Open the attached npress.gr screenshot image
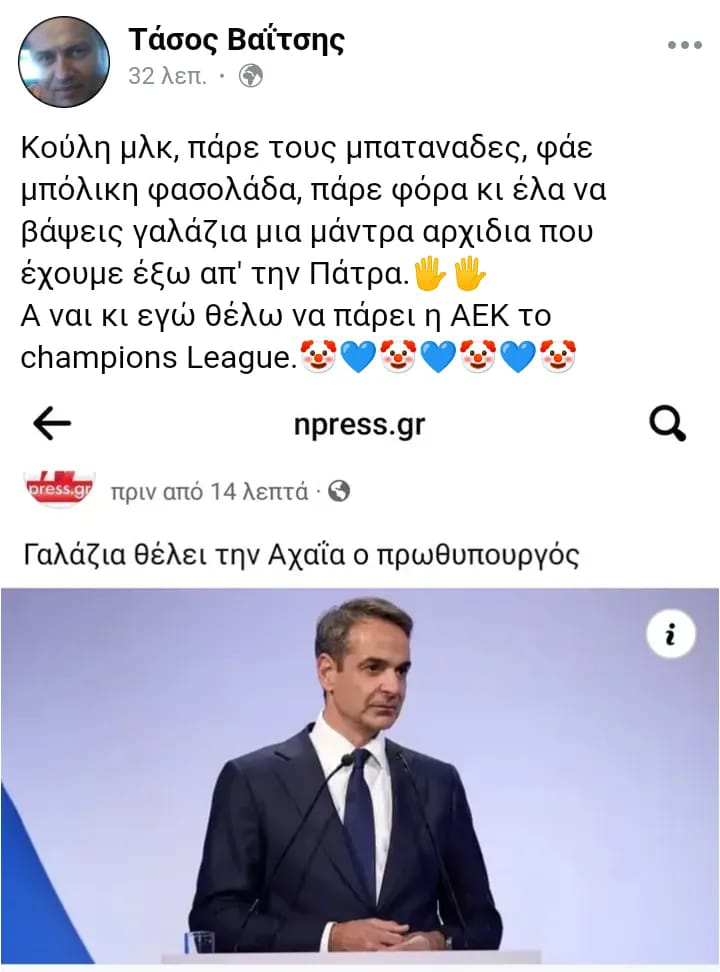The height and width of the screenshot is (972, 720). (x=360, y=685)
